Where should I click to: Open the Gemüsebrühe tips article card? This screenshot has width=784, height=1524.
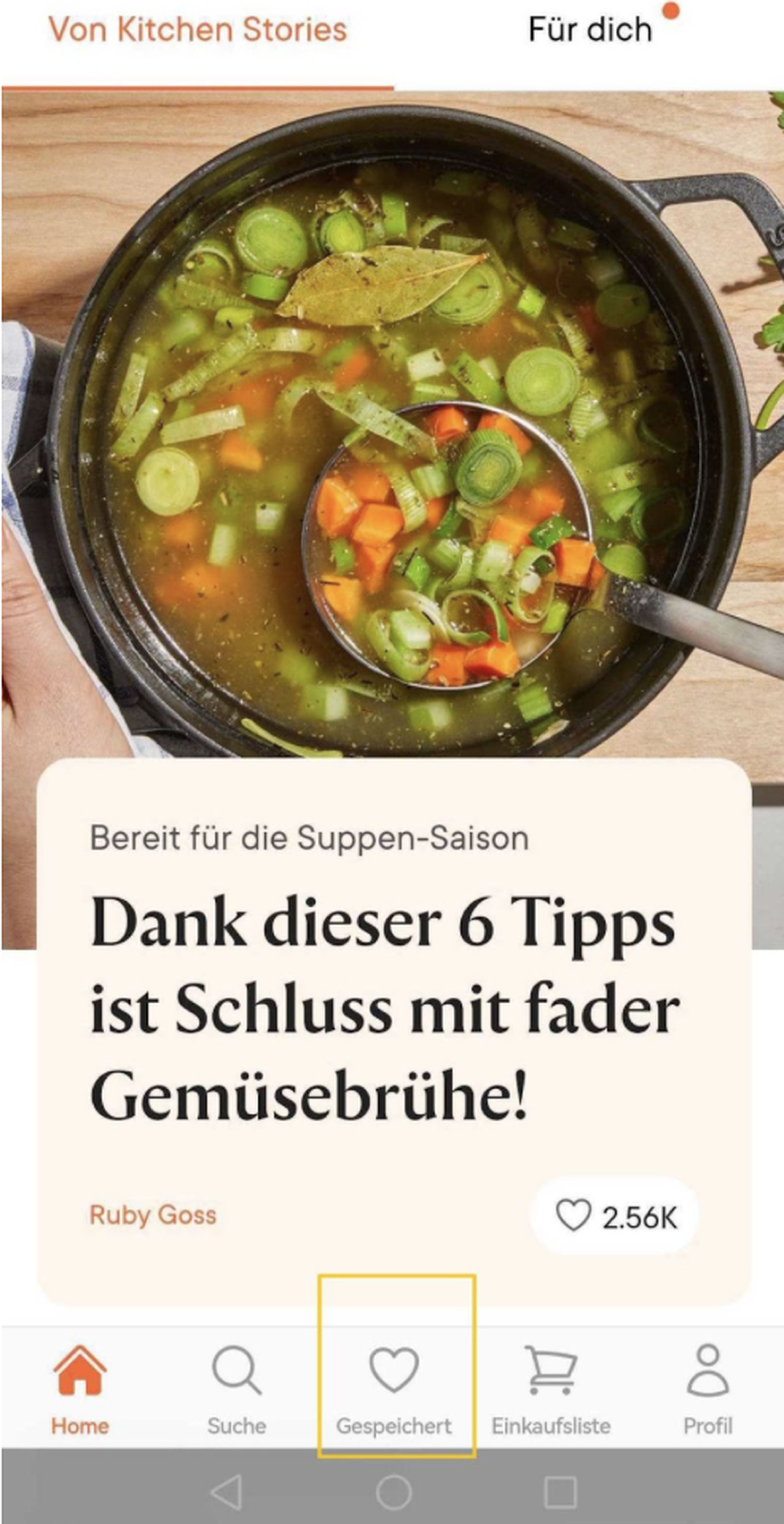(384, 1006)
